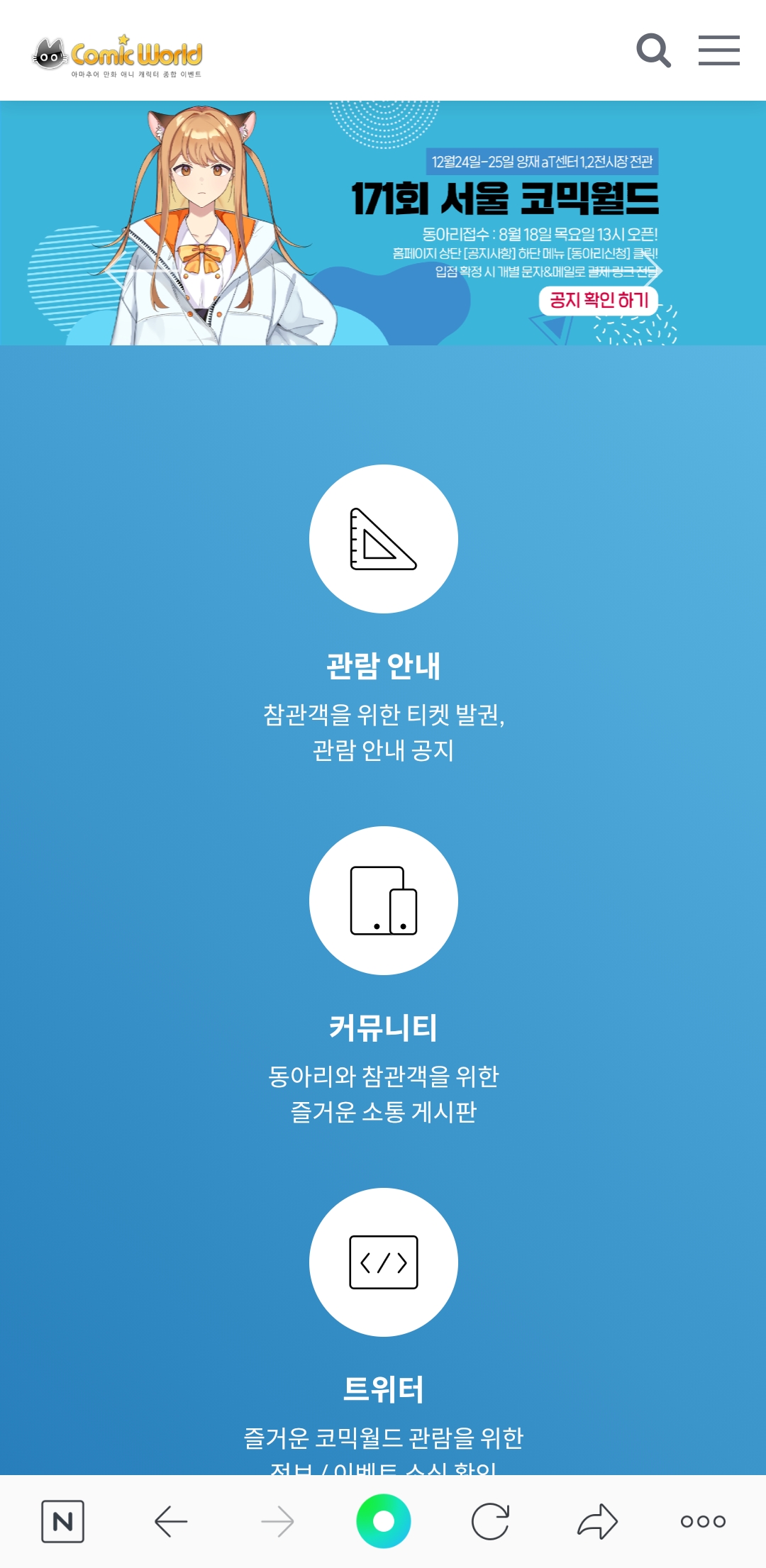
Task: Tap the Comic World logo to go home
Action: click(118, 55)
